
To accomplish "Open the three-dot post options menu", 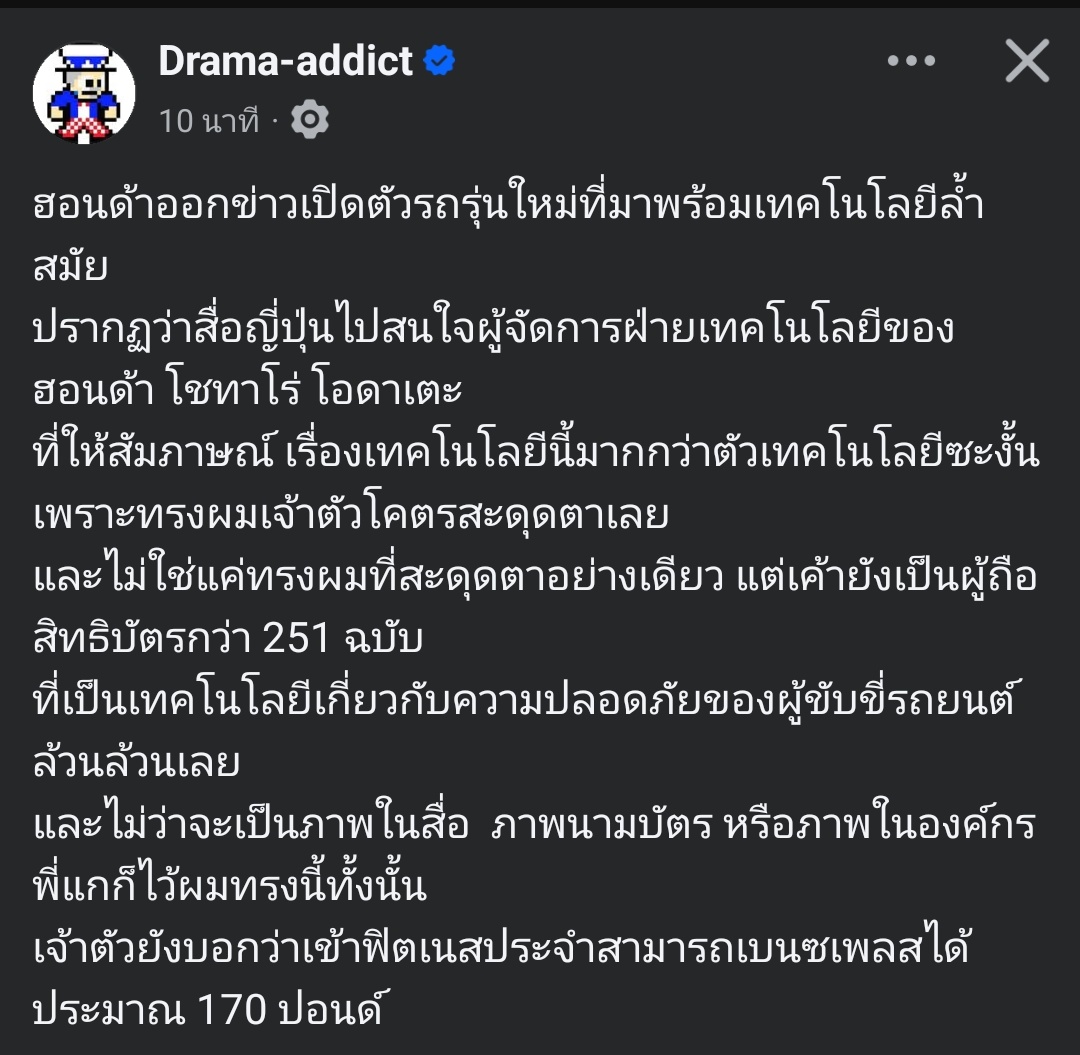I will pyautogui.click(x=911, y=61).
